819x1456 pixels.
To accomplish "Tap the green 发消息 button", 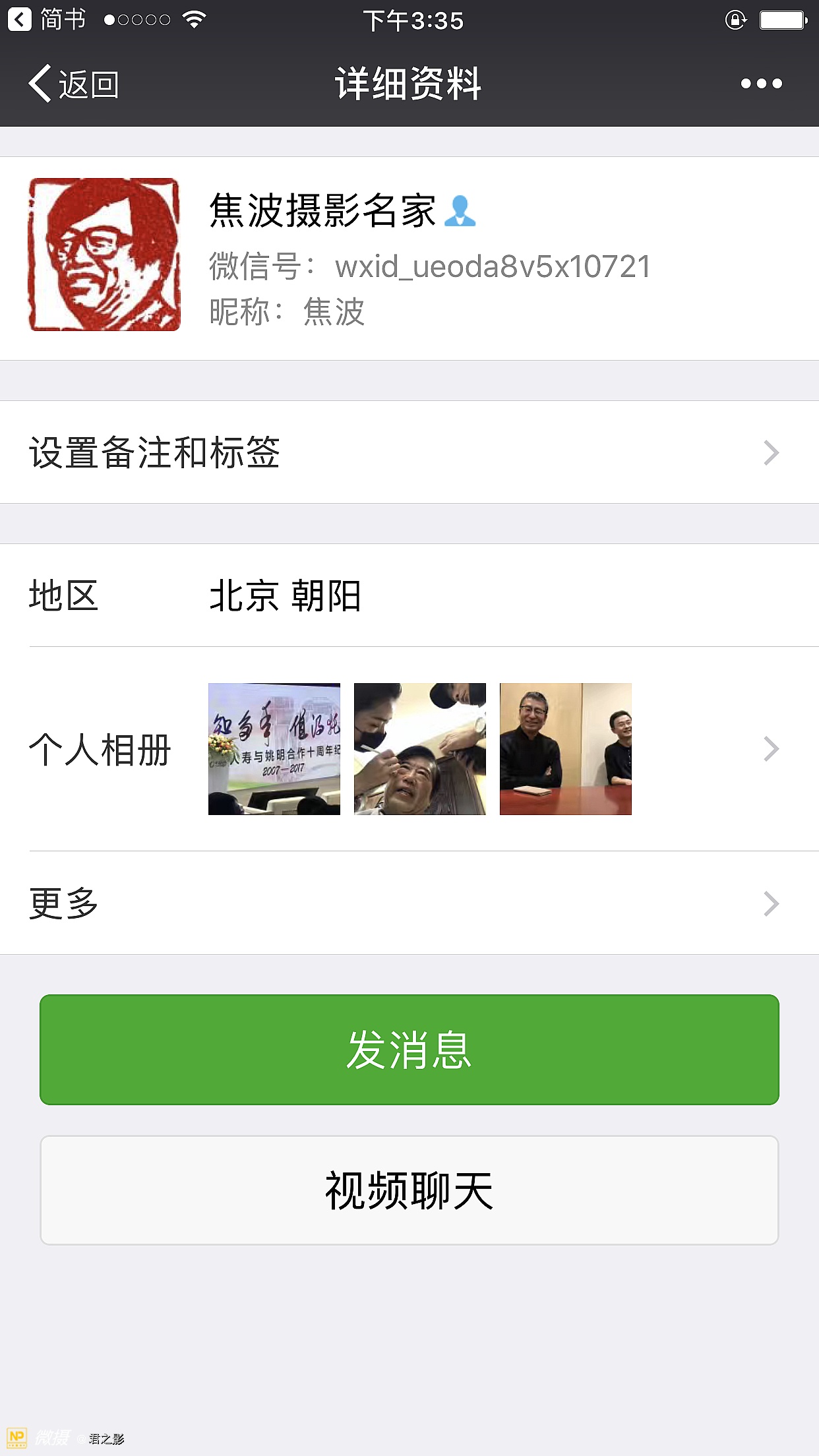I will pyautogui.click(x=409, y=1049).
